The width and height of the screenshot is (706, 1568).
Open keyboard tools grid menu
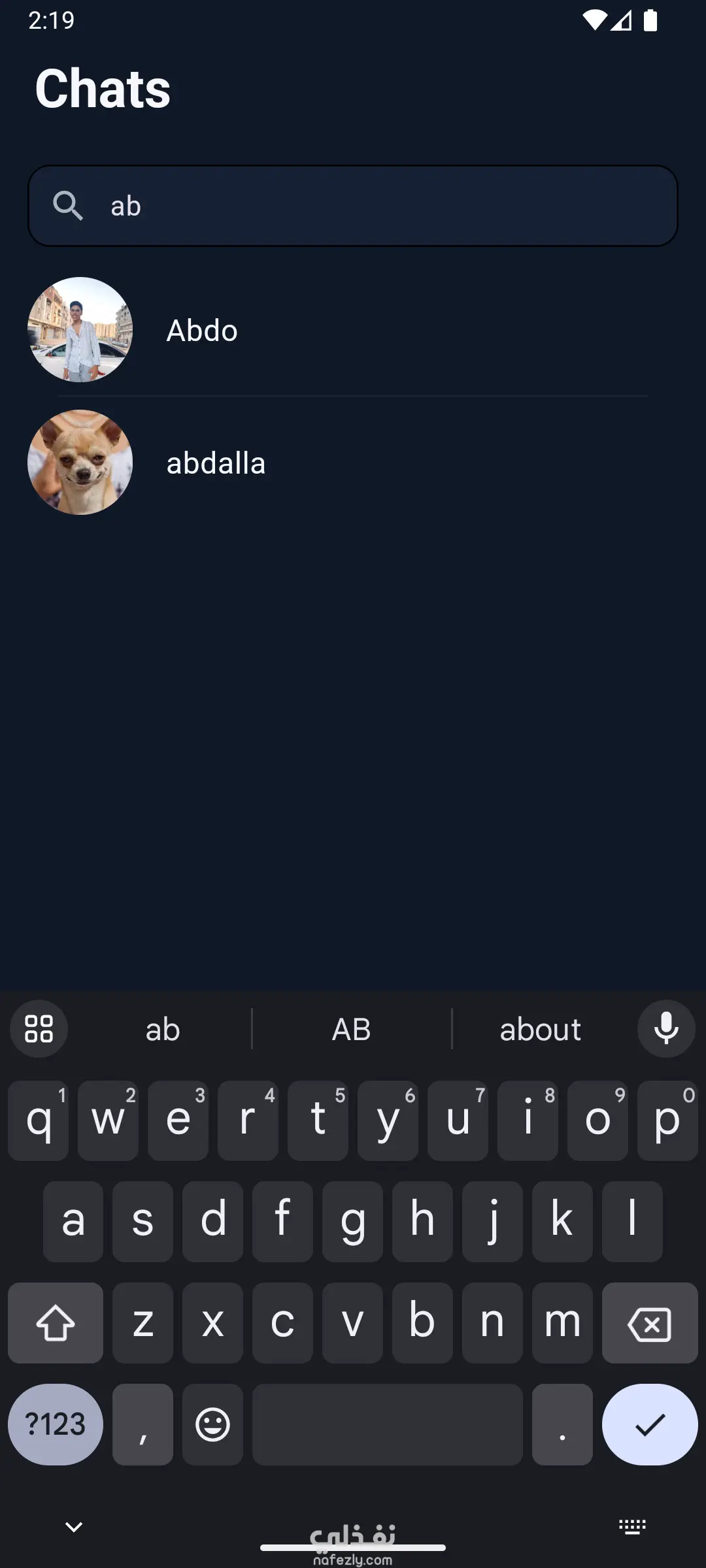tap(39, 1029)
